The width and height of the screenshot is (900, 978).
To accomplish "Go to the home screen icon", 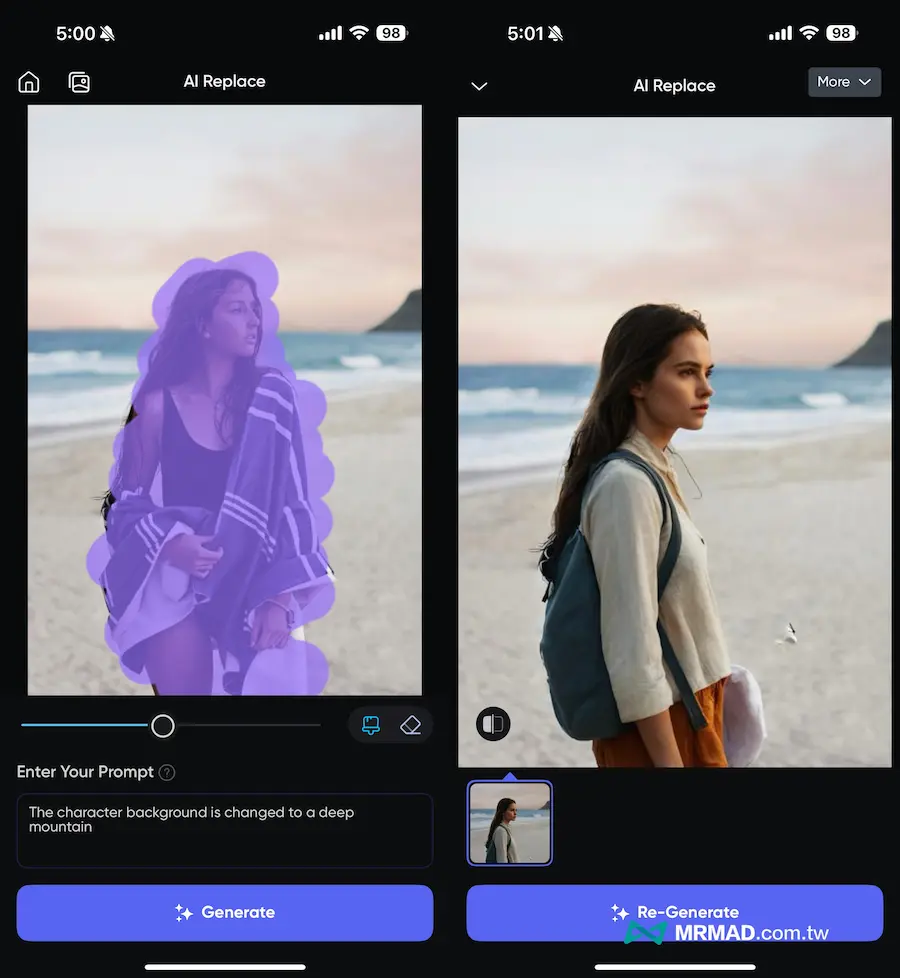I will (x=29, y=82).
